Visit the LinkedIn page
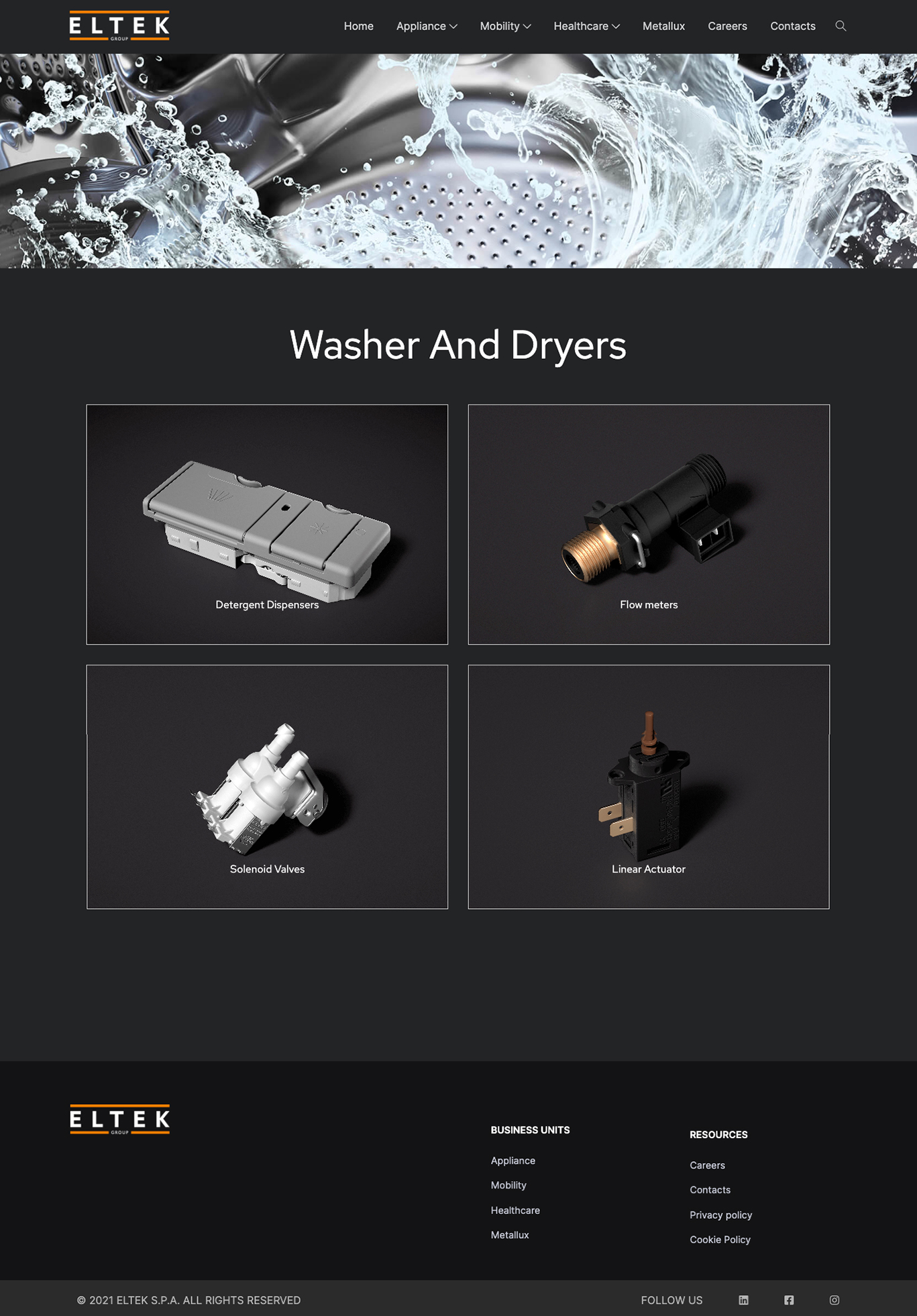This screenshot has width=917, height=1316. click(743, 1300)
